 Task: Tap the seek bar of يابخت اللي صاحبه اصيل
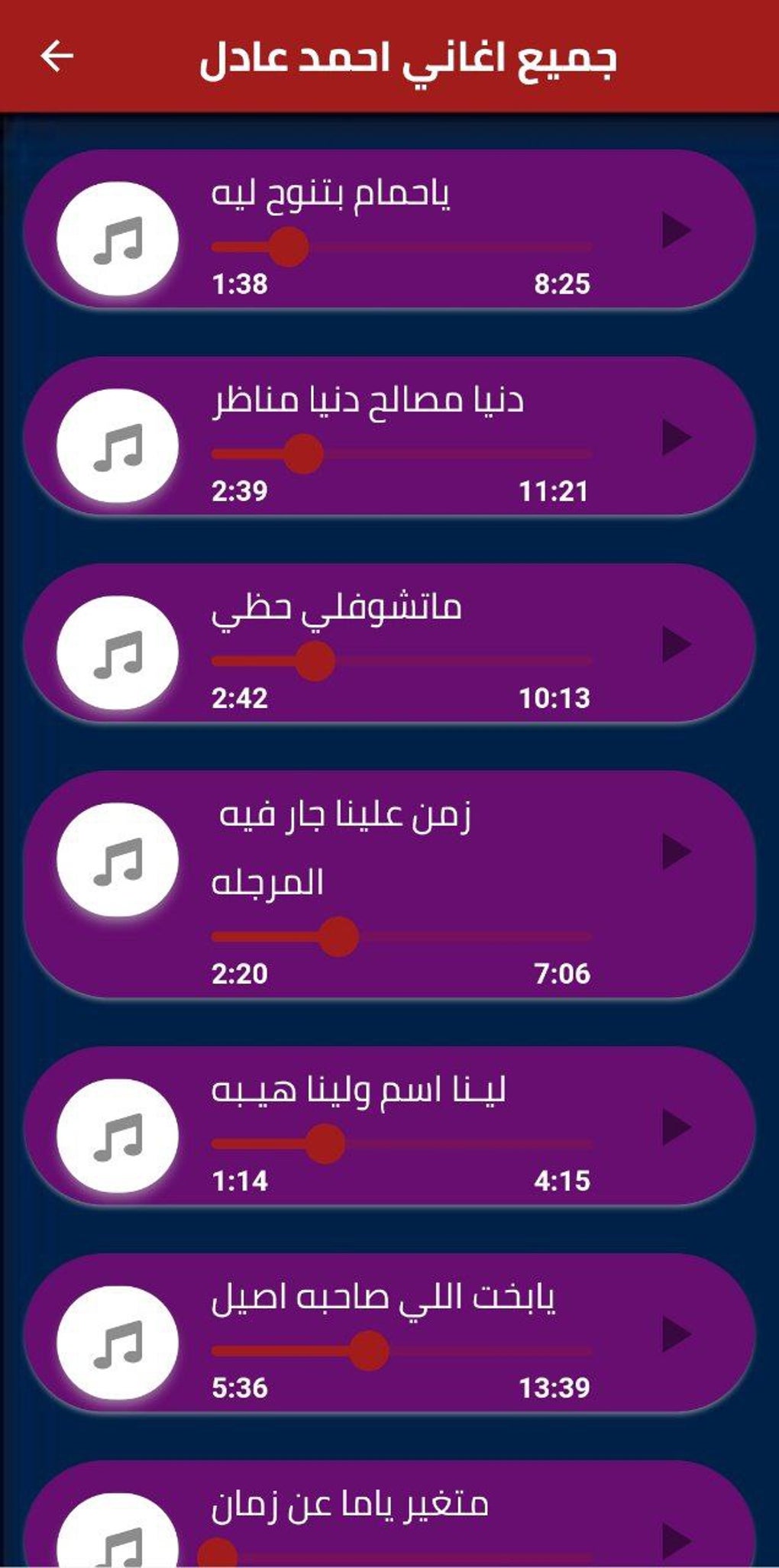402,1351
